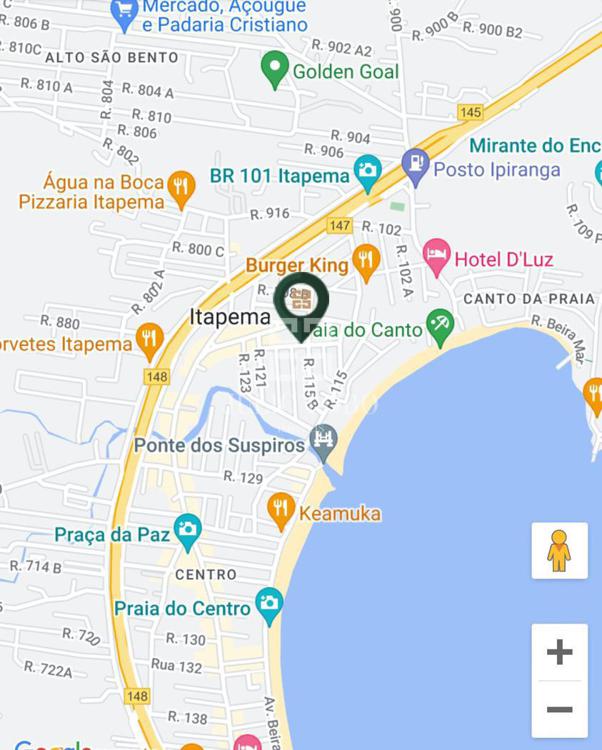Open the Hotel D'Luz marker
This screenshot has height=750, width=602.
coord(437,256)
